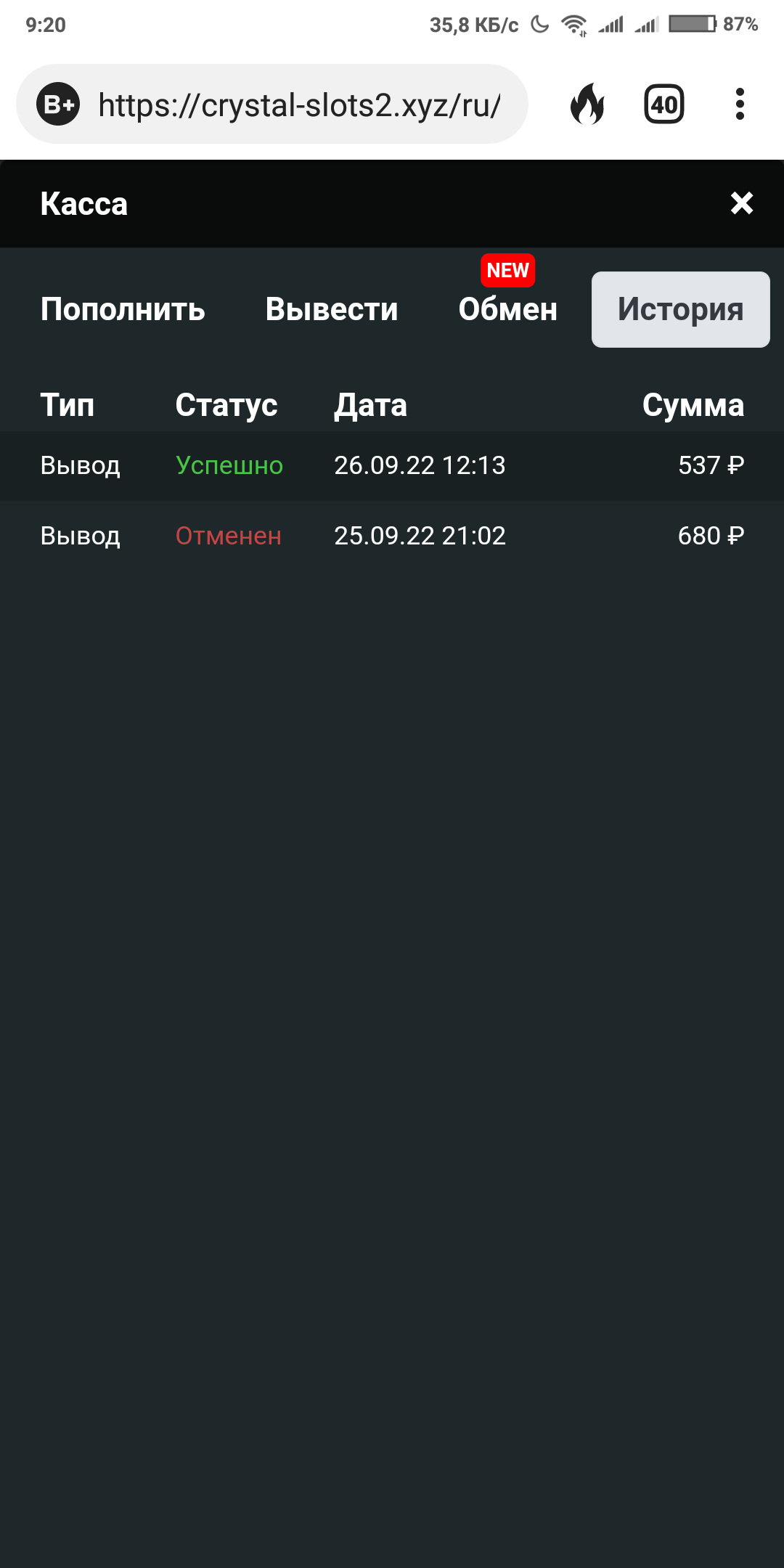Screen dimensions: 784x1568
Task: Tap the История tab
Action: coord(680,309)
